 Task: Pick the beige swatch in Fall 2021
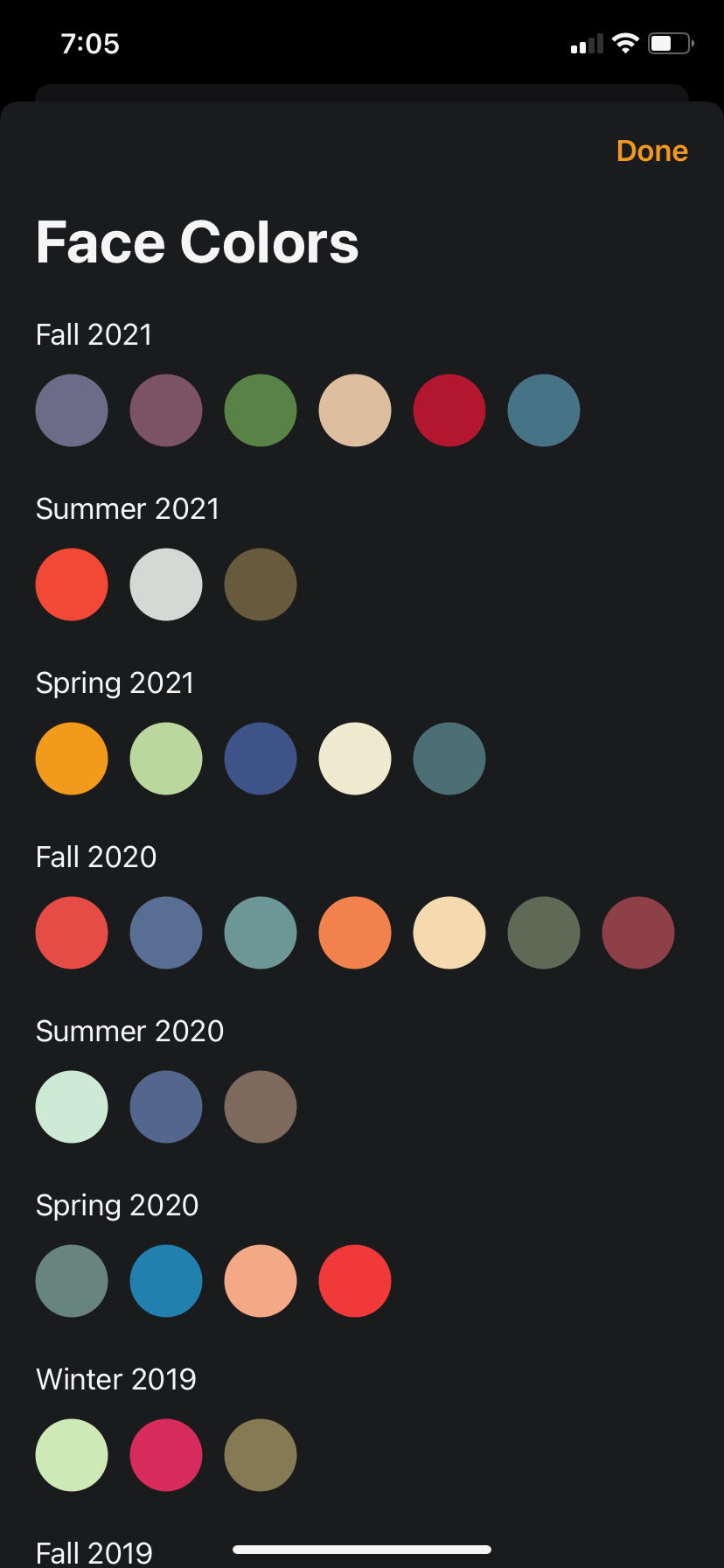pyautogui.click(x=355, y=410)
